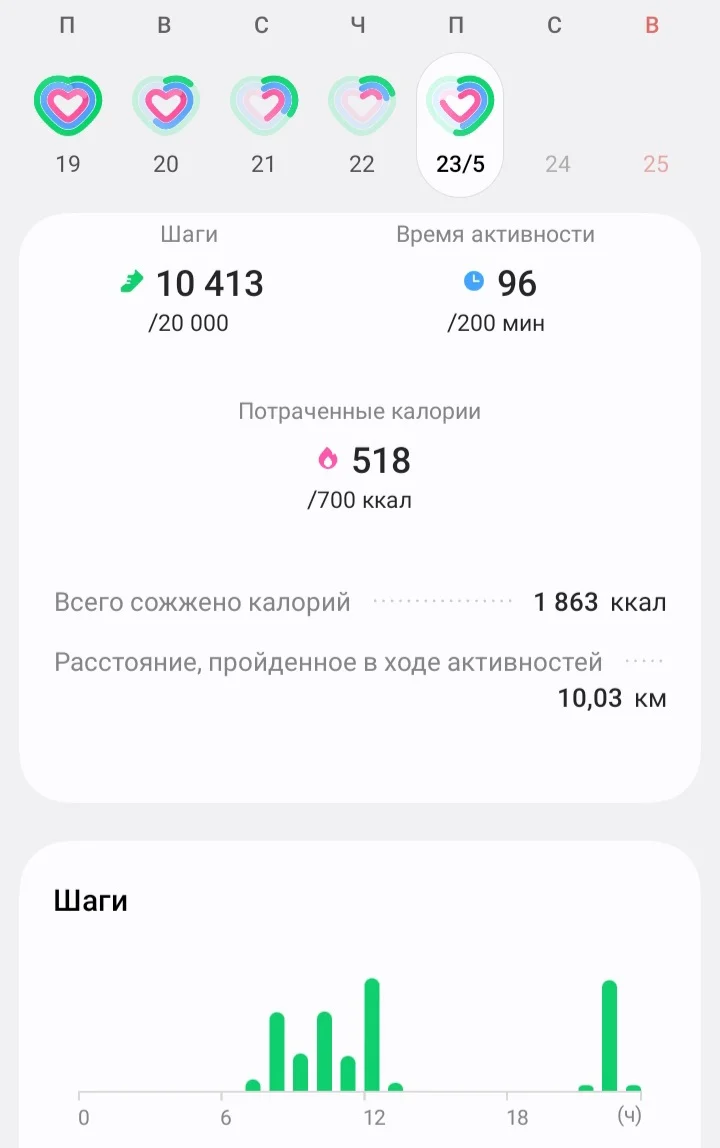
Task: Open Время активности 96 min stat
Action: [497, 284]
